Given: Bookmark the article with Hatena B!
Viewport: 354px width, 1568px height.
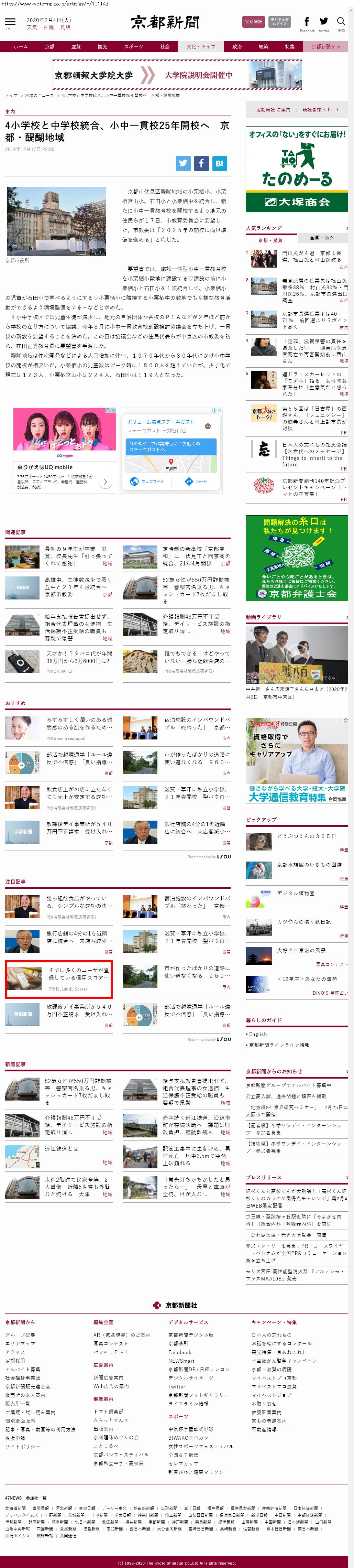Looking at the screenshot, I should pos(220,163).
